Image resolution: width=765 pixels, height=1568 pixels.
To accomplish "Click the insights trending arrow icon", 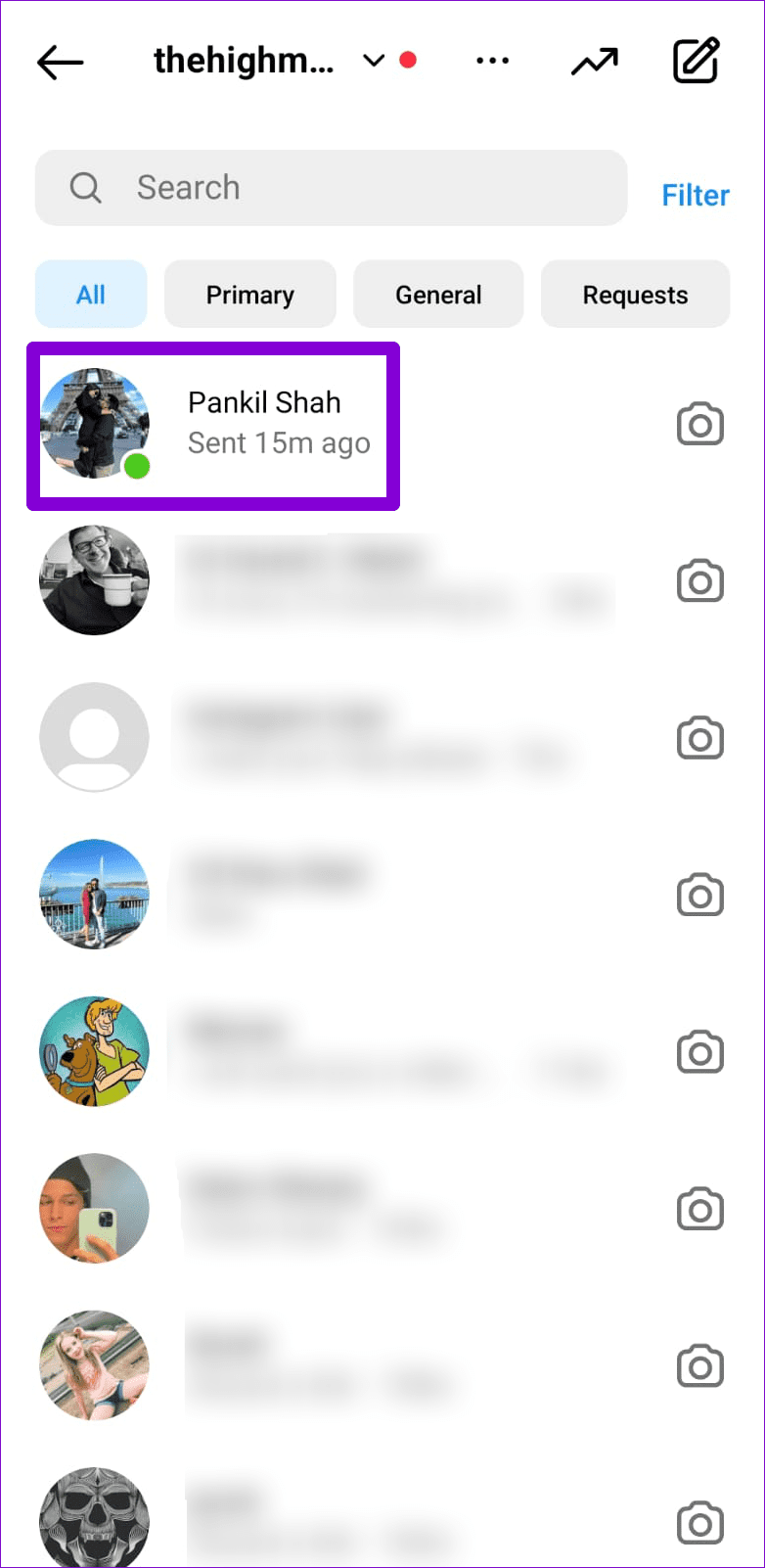I will point(594,61).
